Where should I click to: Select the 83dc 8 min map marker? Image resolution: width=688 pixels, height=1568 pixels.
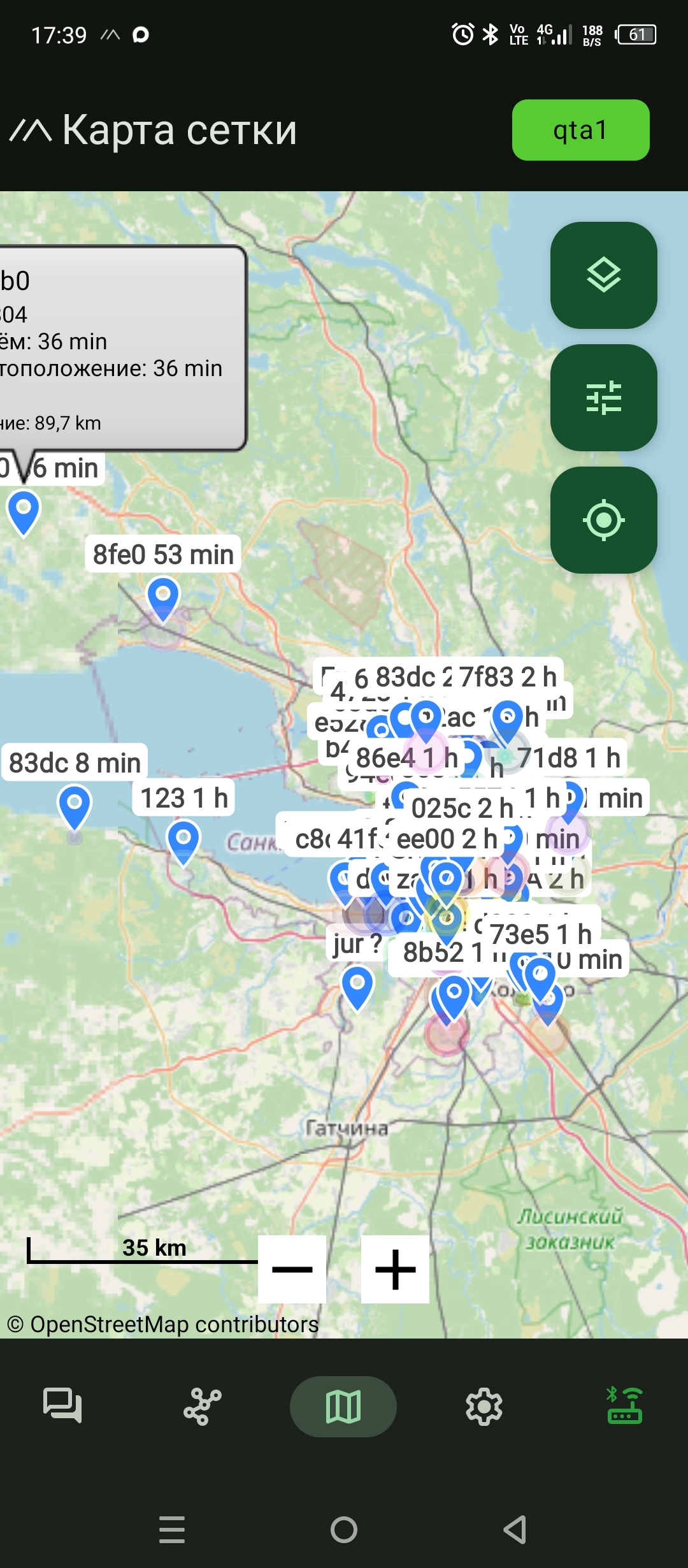tap(75, 806)
